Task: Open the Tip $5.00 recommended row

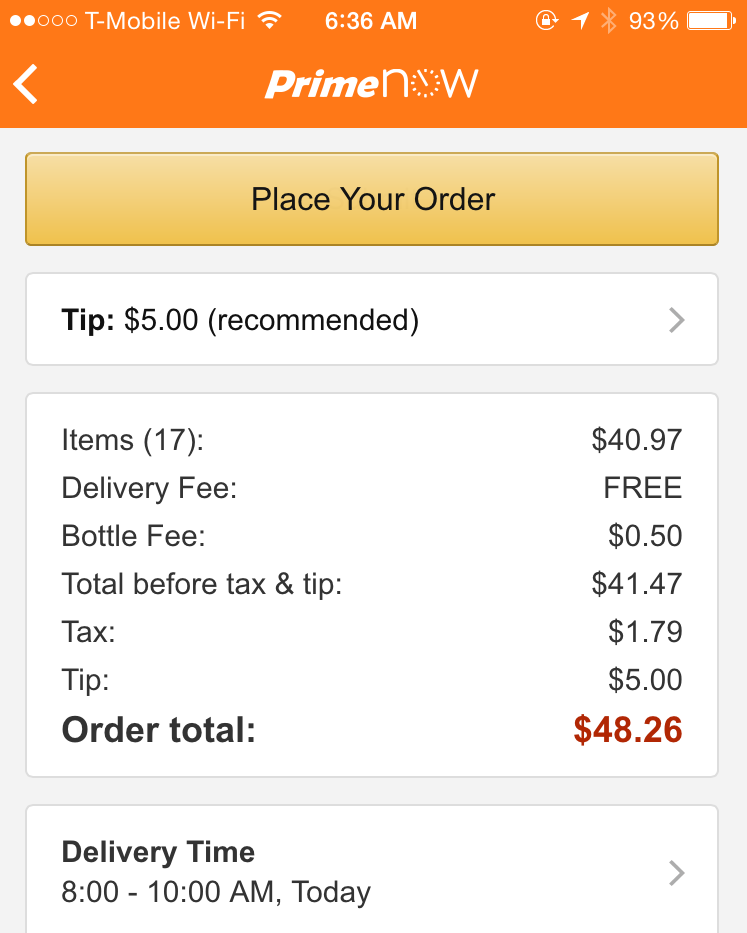Action: click(372, 320)
